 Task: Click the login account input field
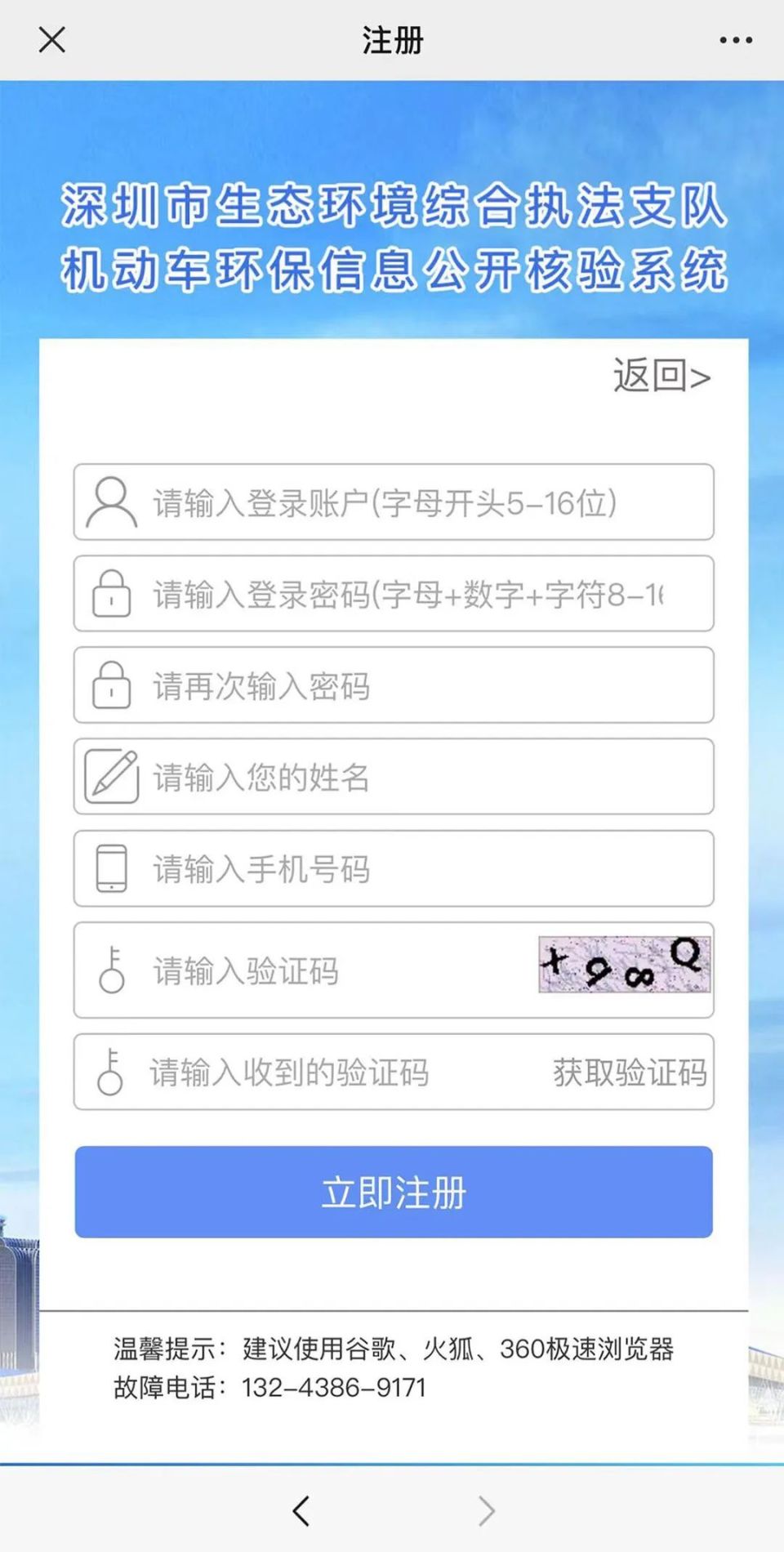point(392,502)
